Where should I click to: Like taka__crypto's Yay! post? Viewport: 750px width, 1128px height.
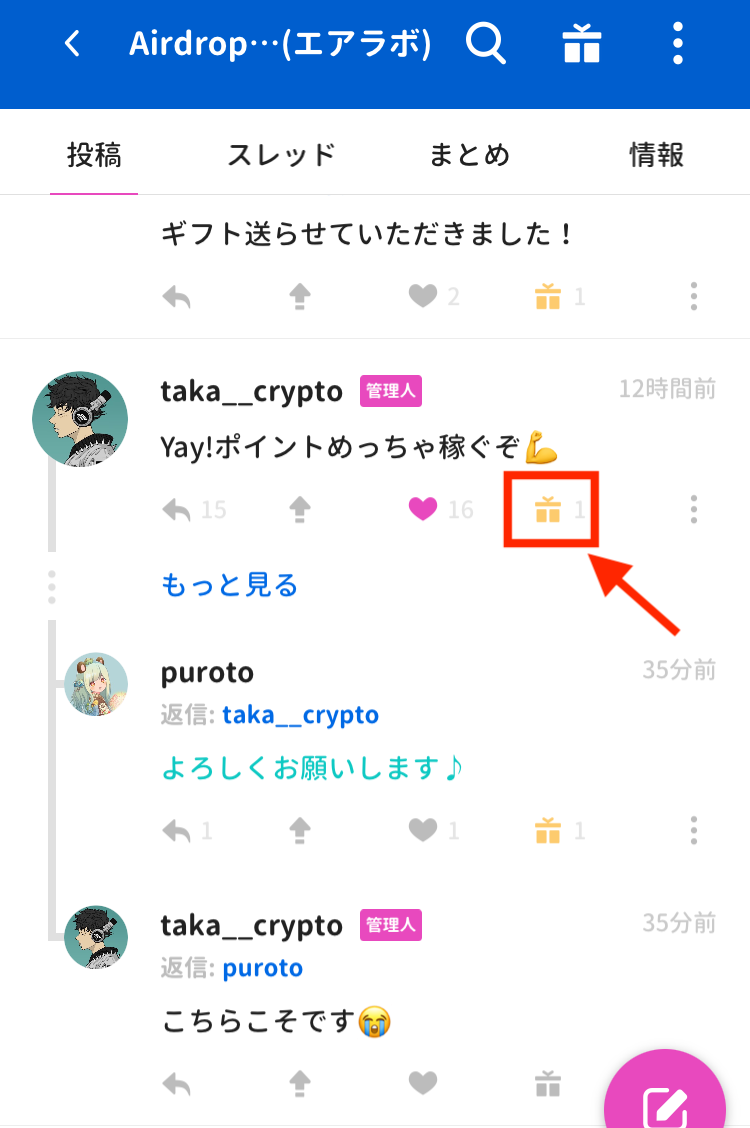point(424,510)
